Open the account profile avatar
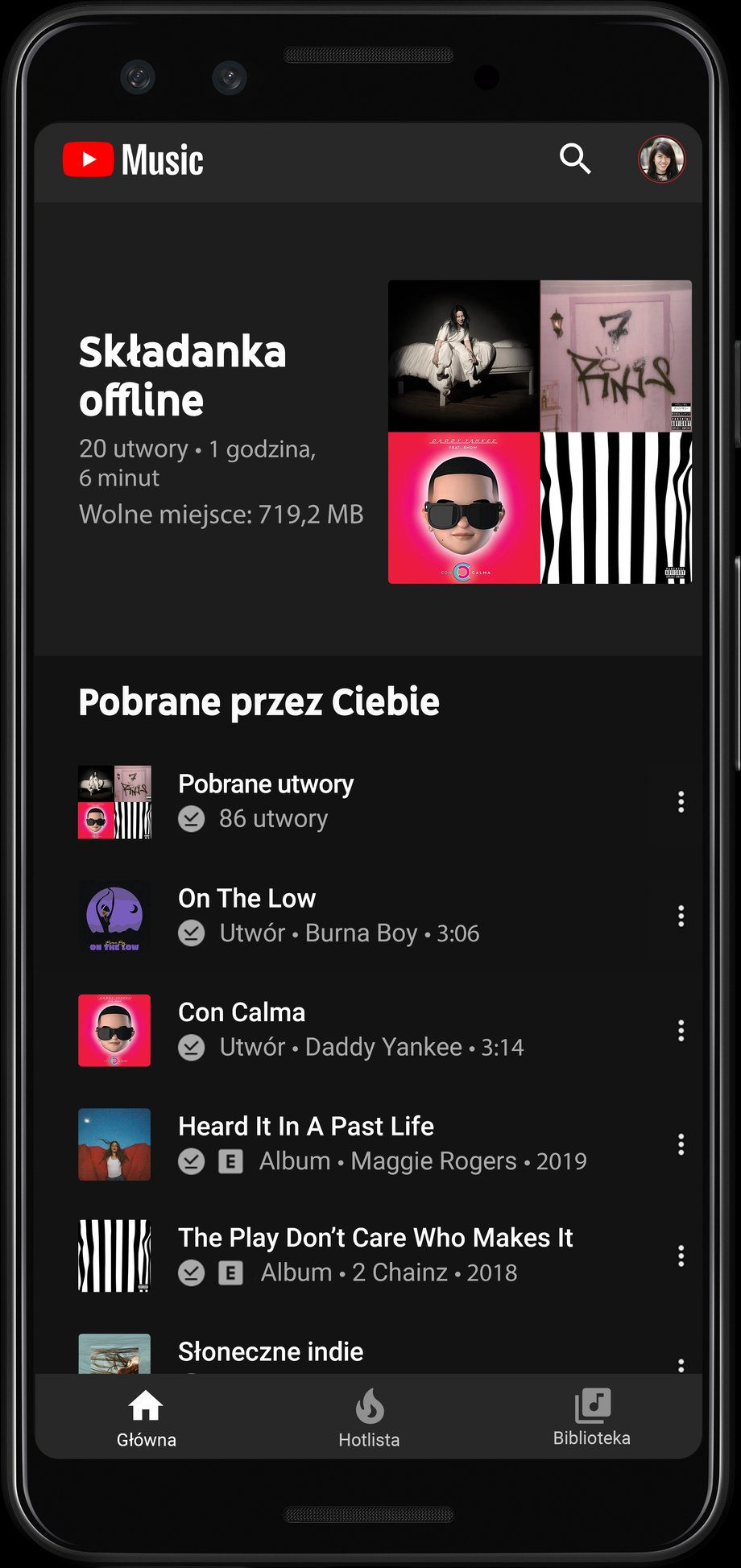This screenshot has height=1568, width=741. coord(661,159)
